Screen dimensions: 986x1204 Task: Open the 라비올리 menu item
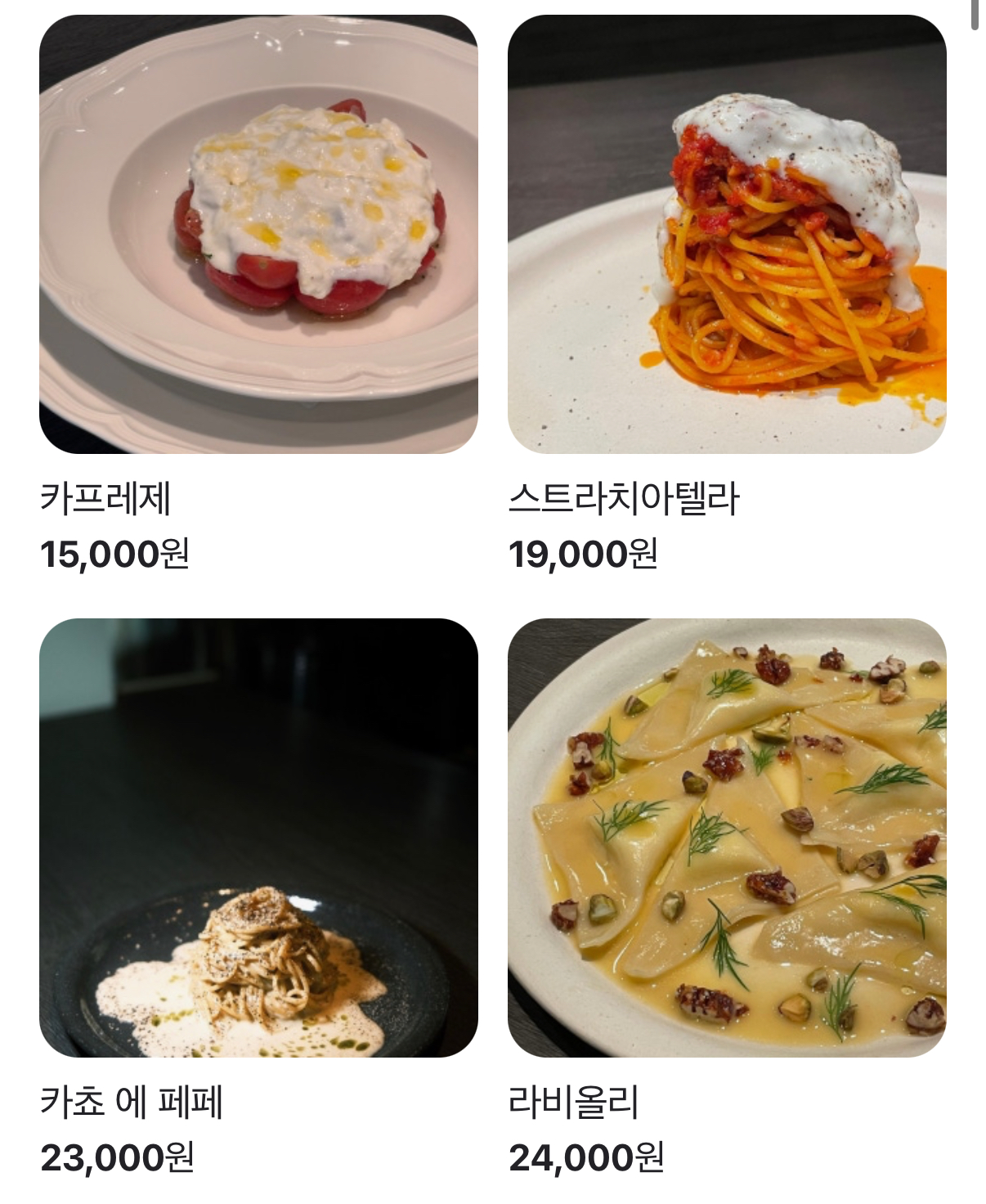pos(726,838)
